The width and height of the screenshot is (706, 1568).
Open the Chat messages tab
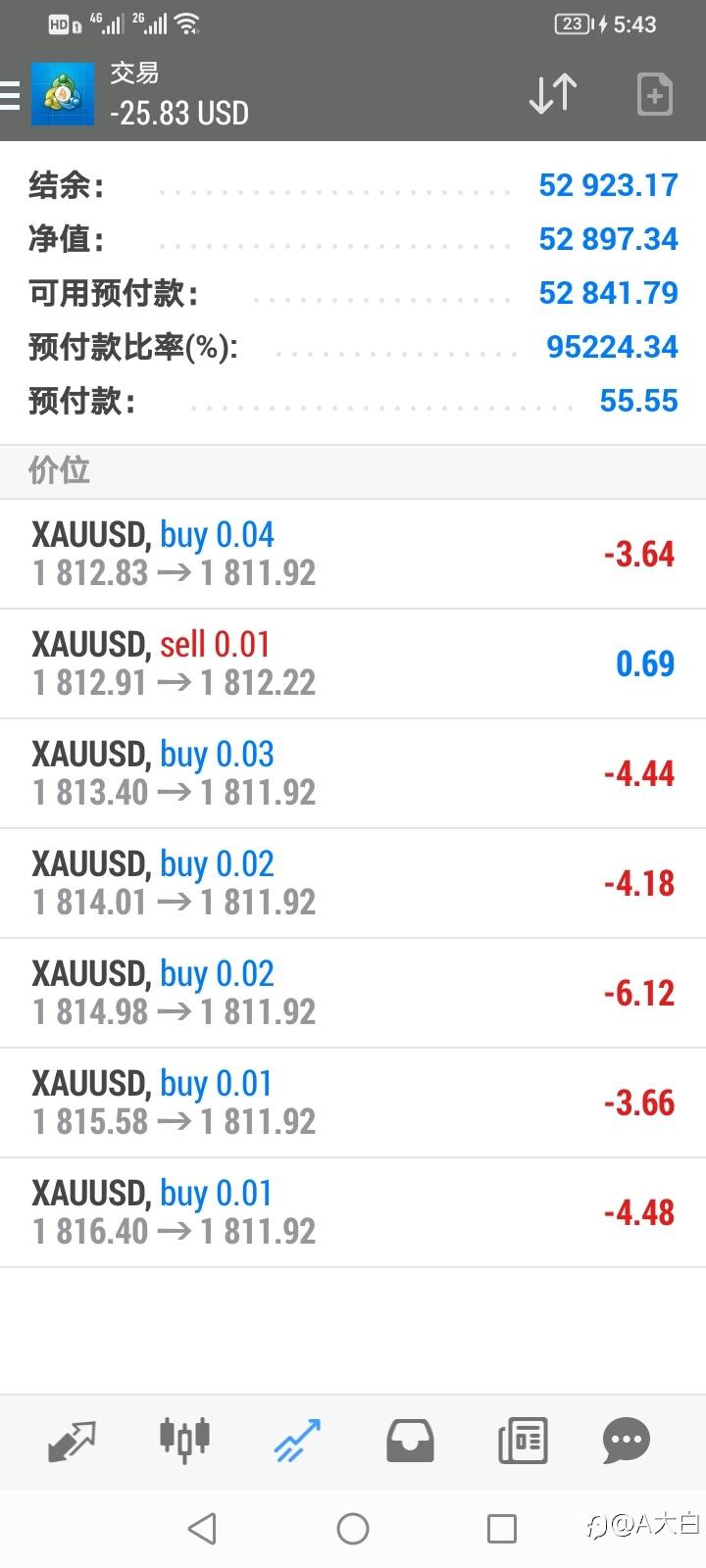(627, 1441)
